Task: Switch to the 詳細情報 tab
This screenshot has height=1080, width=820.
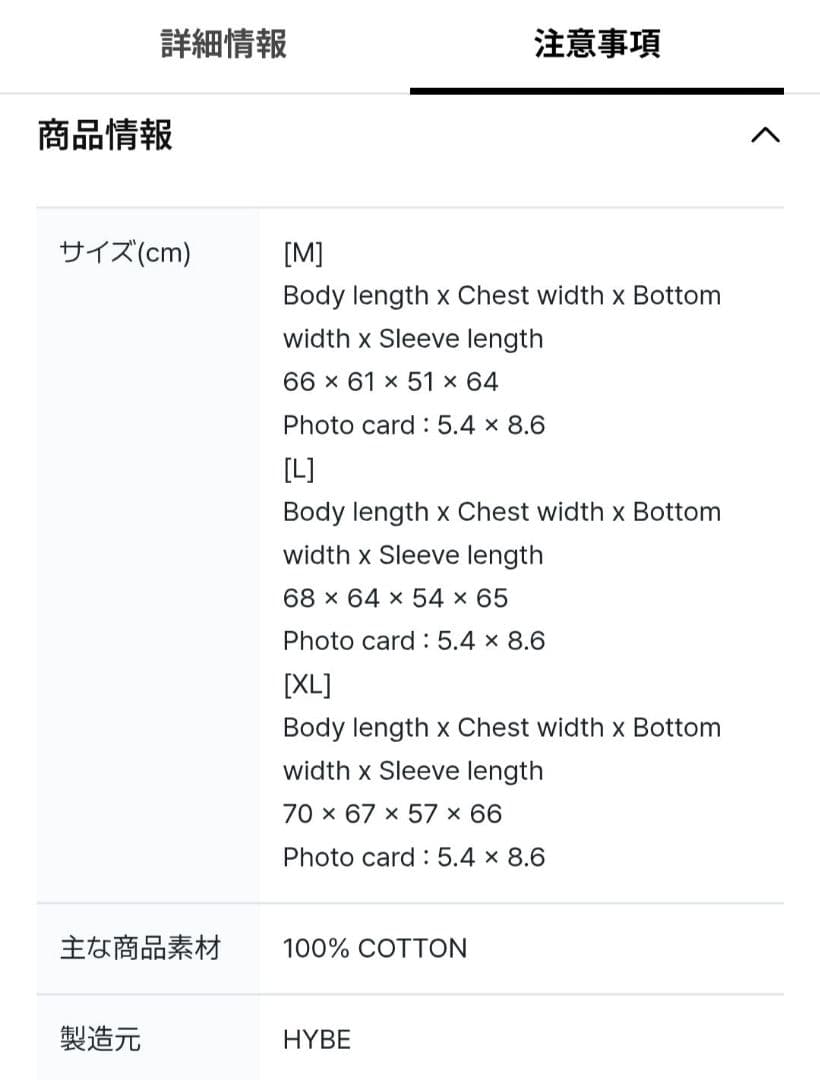Action: click(x=220, y=45)
